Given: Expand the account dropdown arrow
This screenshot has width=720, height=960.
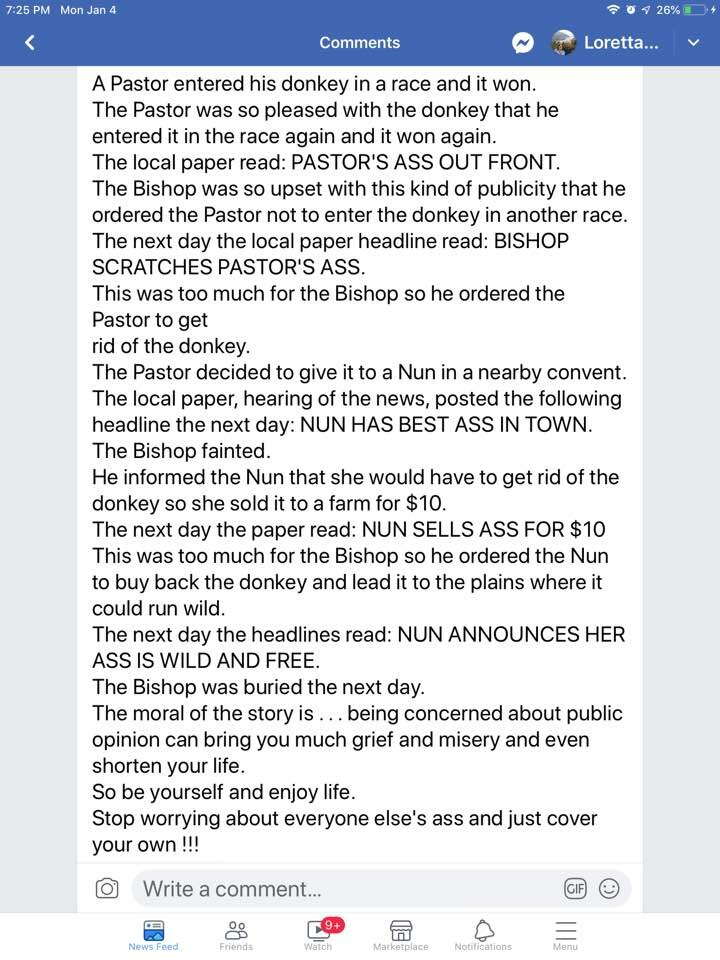Looking at the screenshot, I should pyautogui.click(x=693, y=43).
